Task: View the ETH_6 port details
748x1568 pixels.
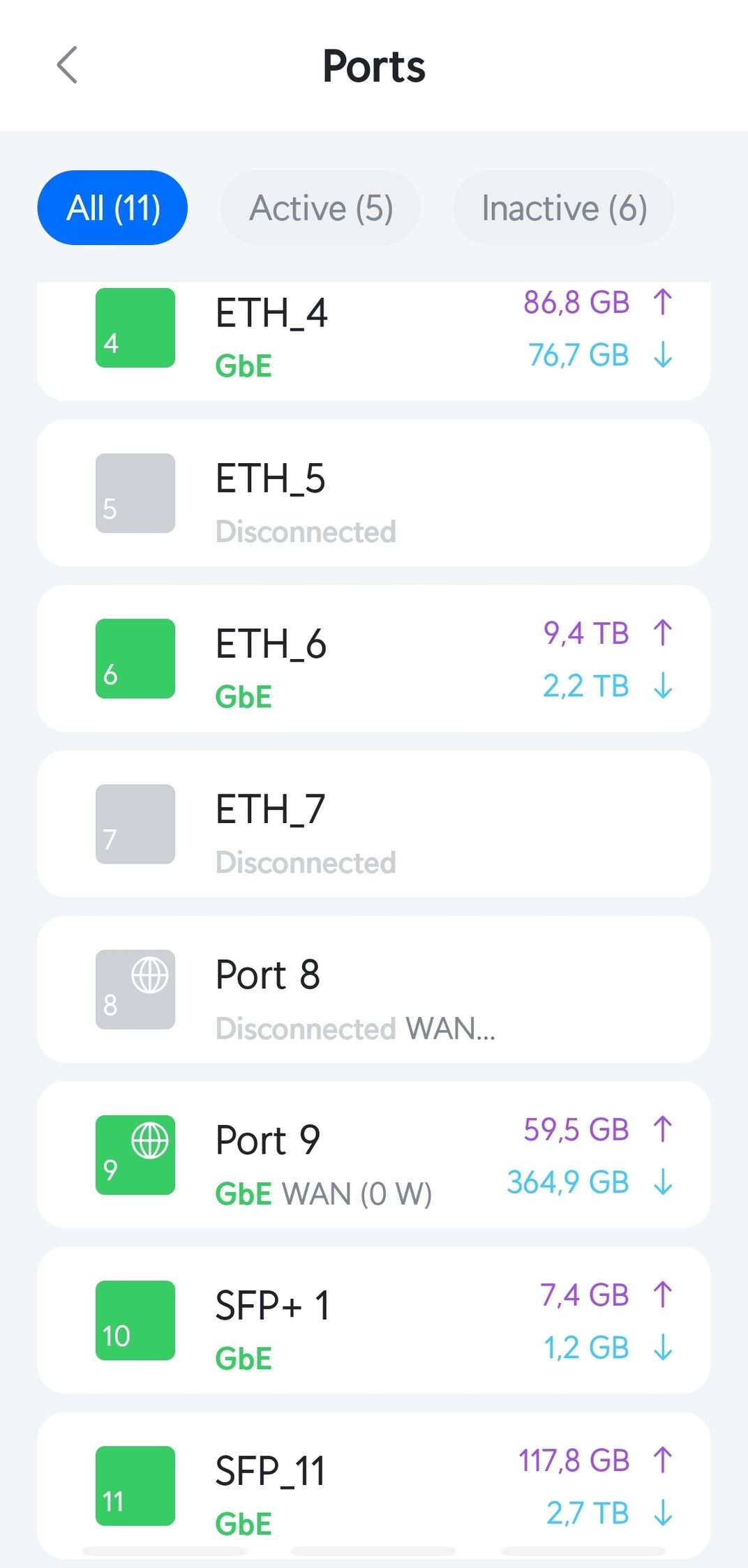Action: pos(373,658)
